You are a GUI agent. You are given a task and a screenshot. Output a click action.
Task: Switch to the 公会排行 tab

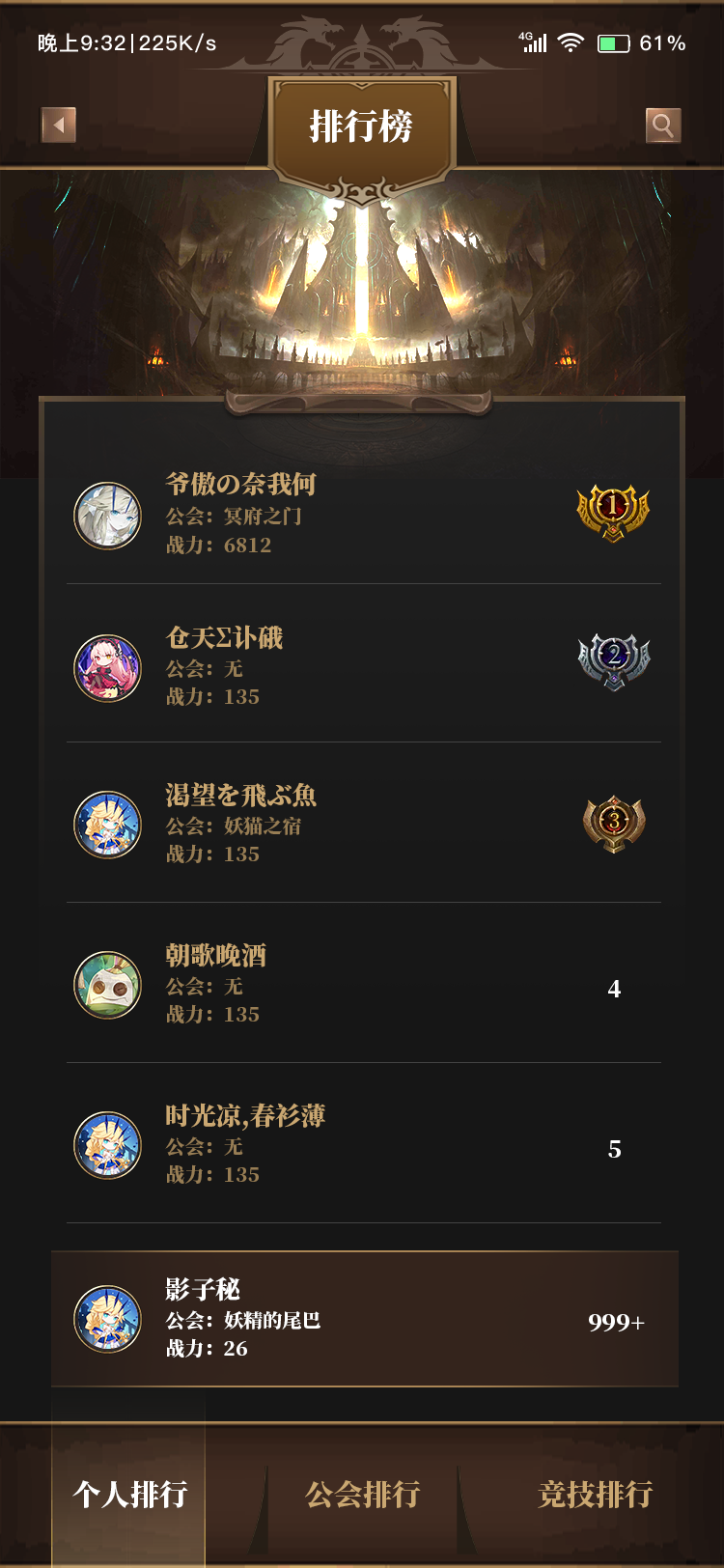[x=362, y=1494]
